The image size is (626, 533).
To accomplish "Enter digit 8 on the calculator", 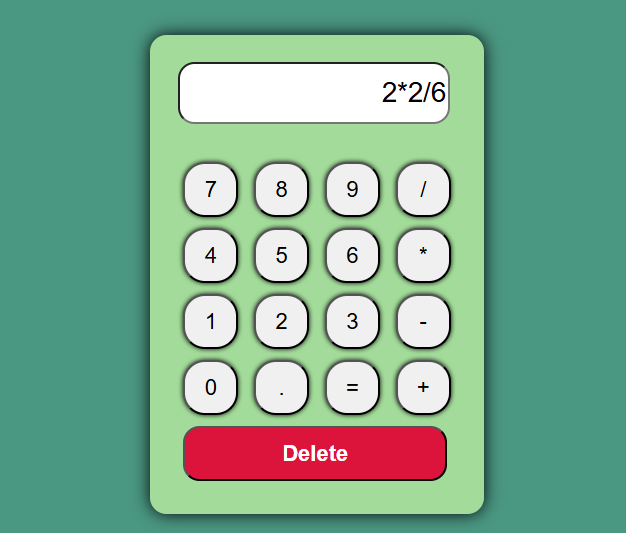I will [x=281, y=189].
